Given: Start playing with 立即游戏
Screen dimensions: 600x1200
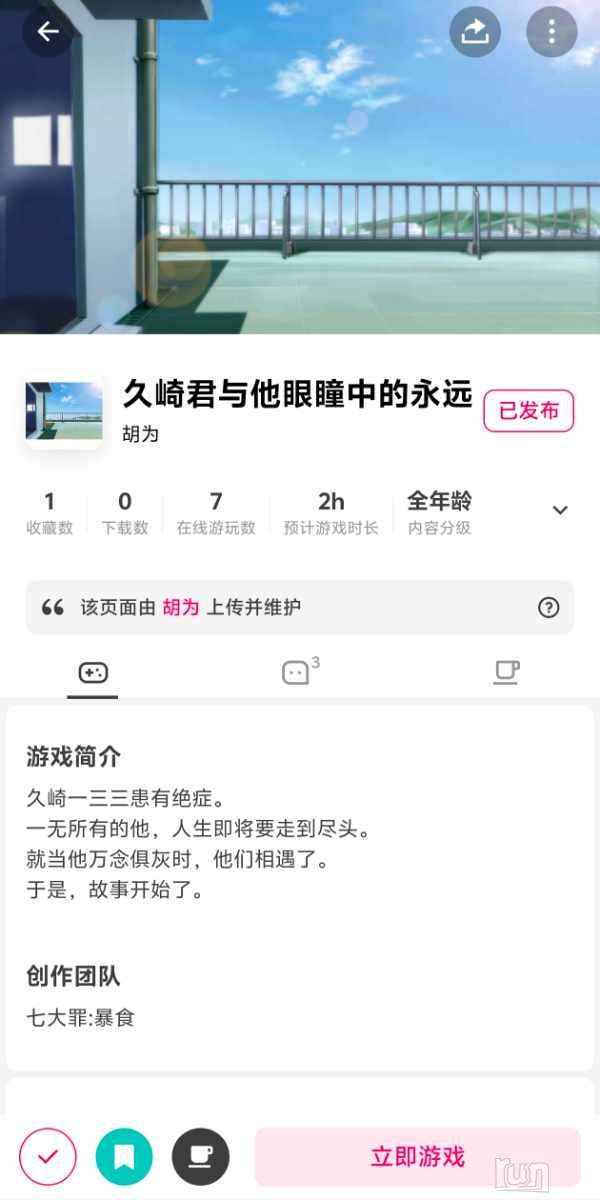Looking at the screenshot, I should (x=417, y=1157).
